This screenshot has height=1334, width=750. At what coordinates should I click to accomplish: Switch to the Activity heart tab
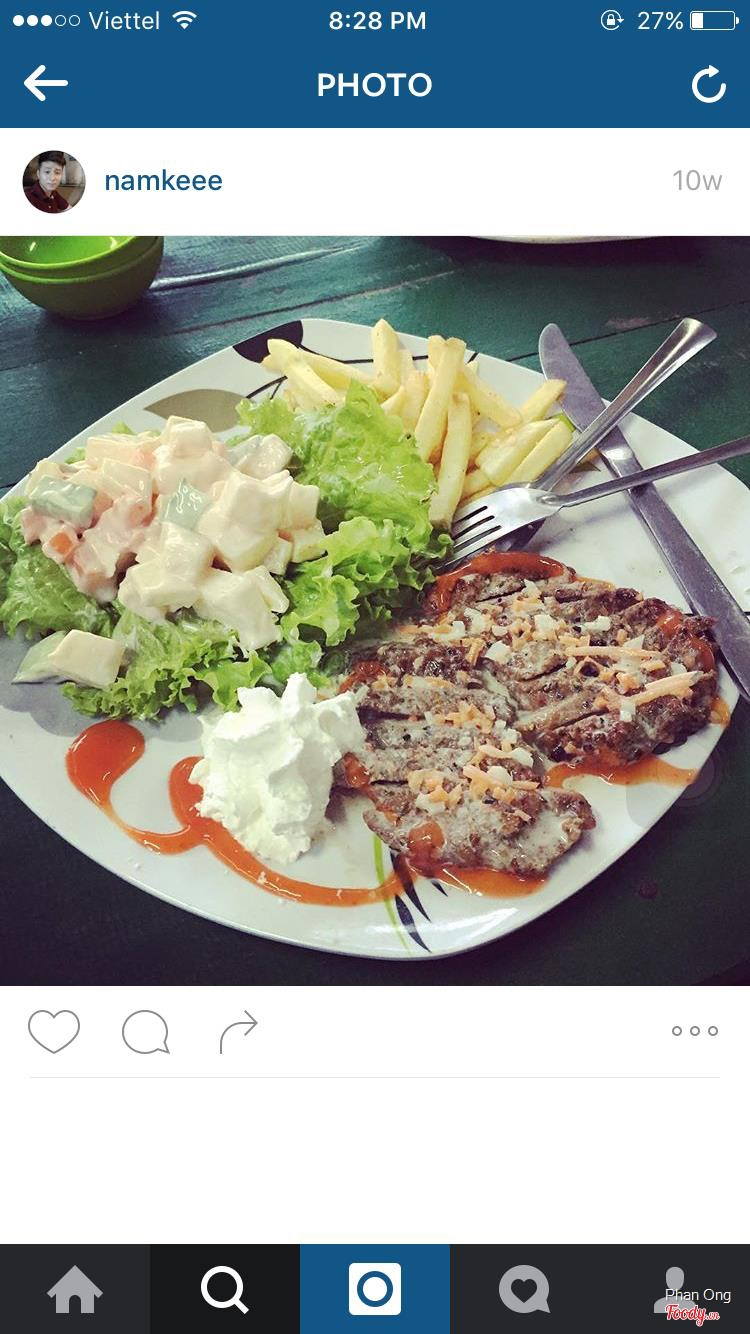pos(525,1289)
